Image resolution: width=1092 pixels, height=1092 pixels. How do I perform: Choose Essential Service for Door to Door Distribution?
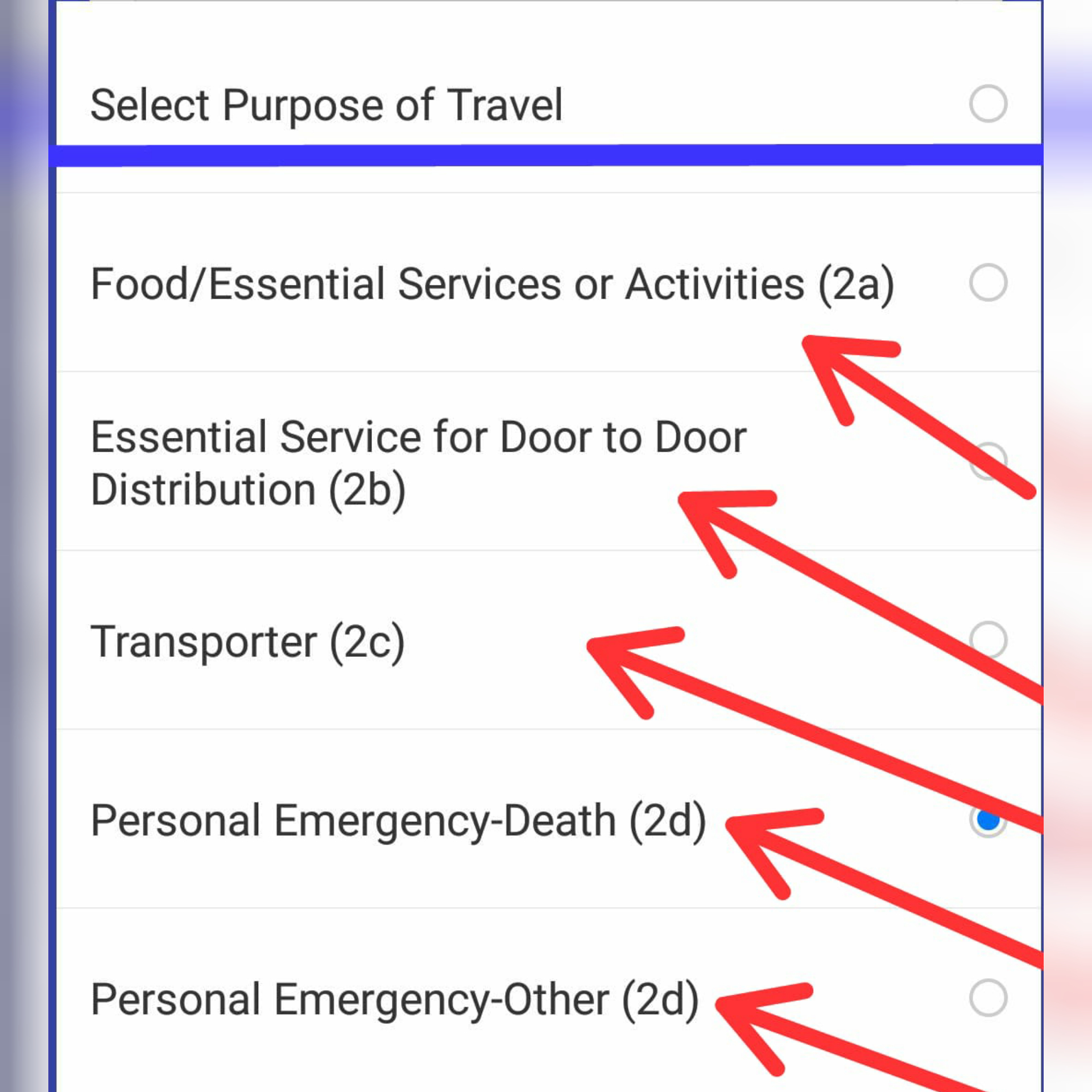pos(988,461)
